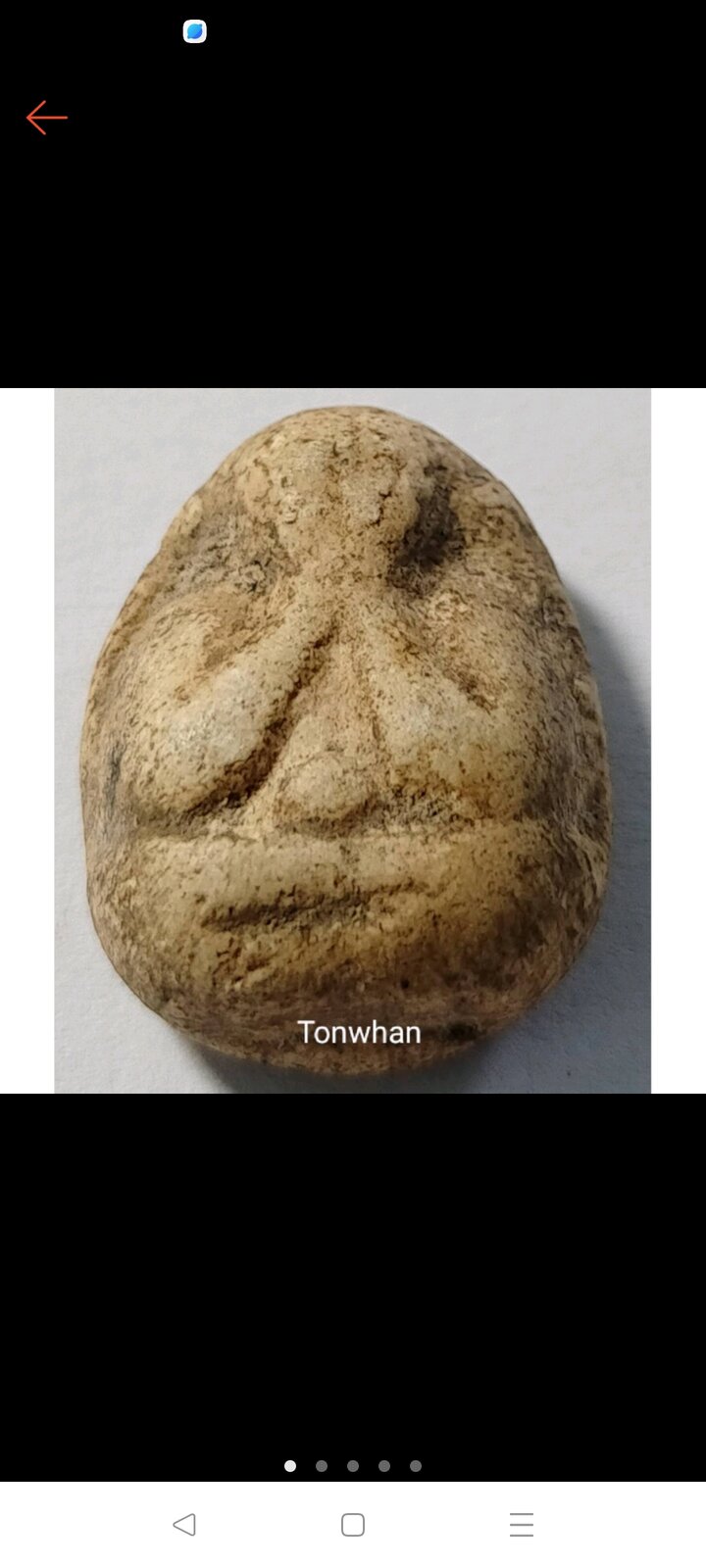The image size is (706, 1568).
Task: Jump to the second image dot
Action: (322, 1466)
